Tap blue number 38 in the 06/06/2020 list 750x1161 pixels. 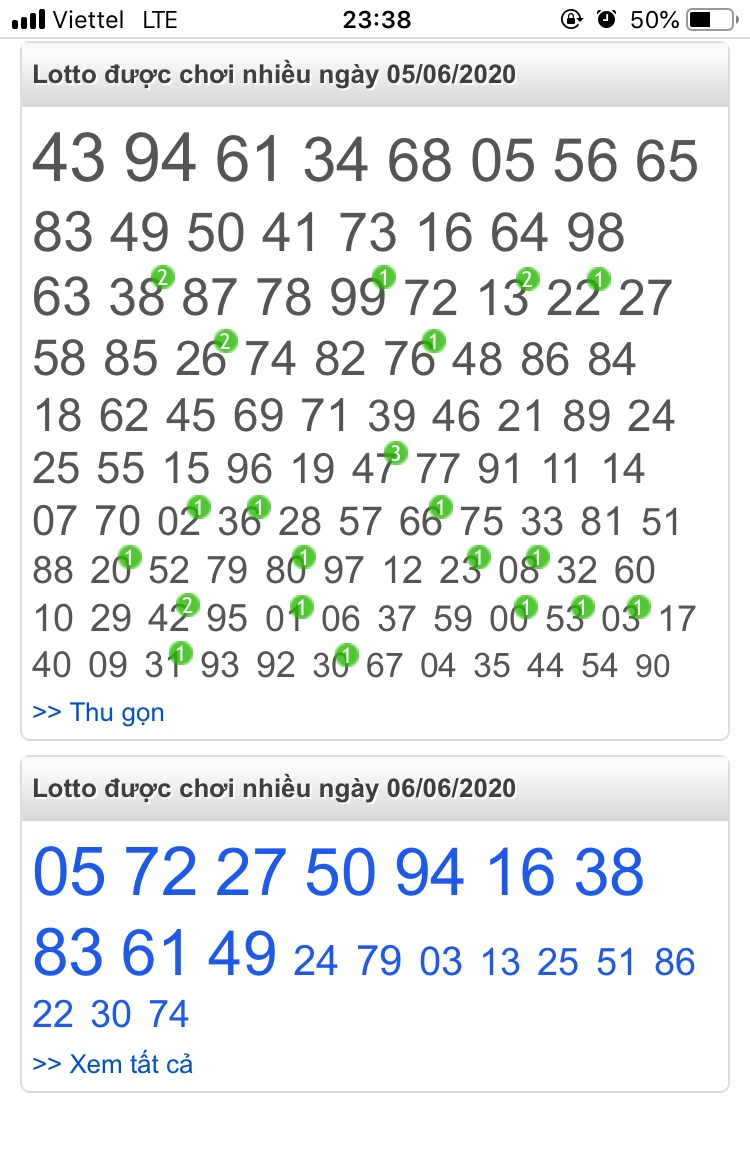pyautogui.click(x=609, y=872)
